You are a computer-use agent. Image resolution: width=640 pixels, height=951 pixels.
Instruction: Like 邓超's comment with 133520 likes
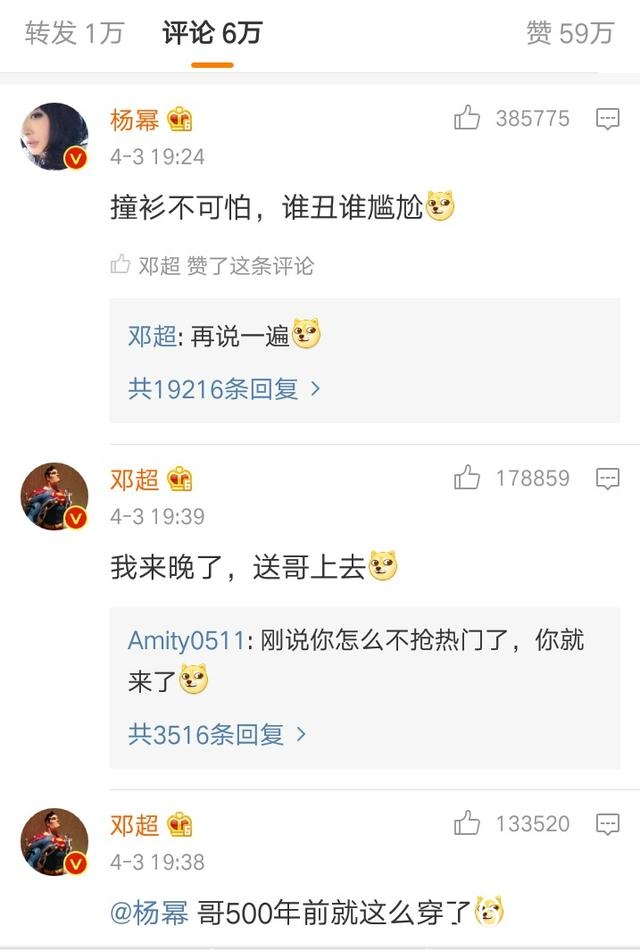[467, 824]
